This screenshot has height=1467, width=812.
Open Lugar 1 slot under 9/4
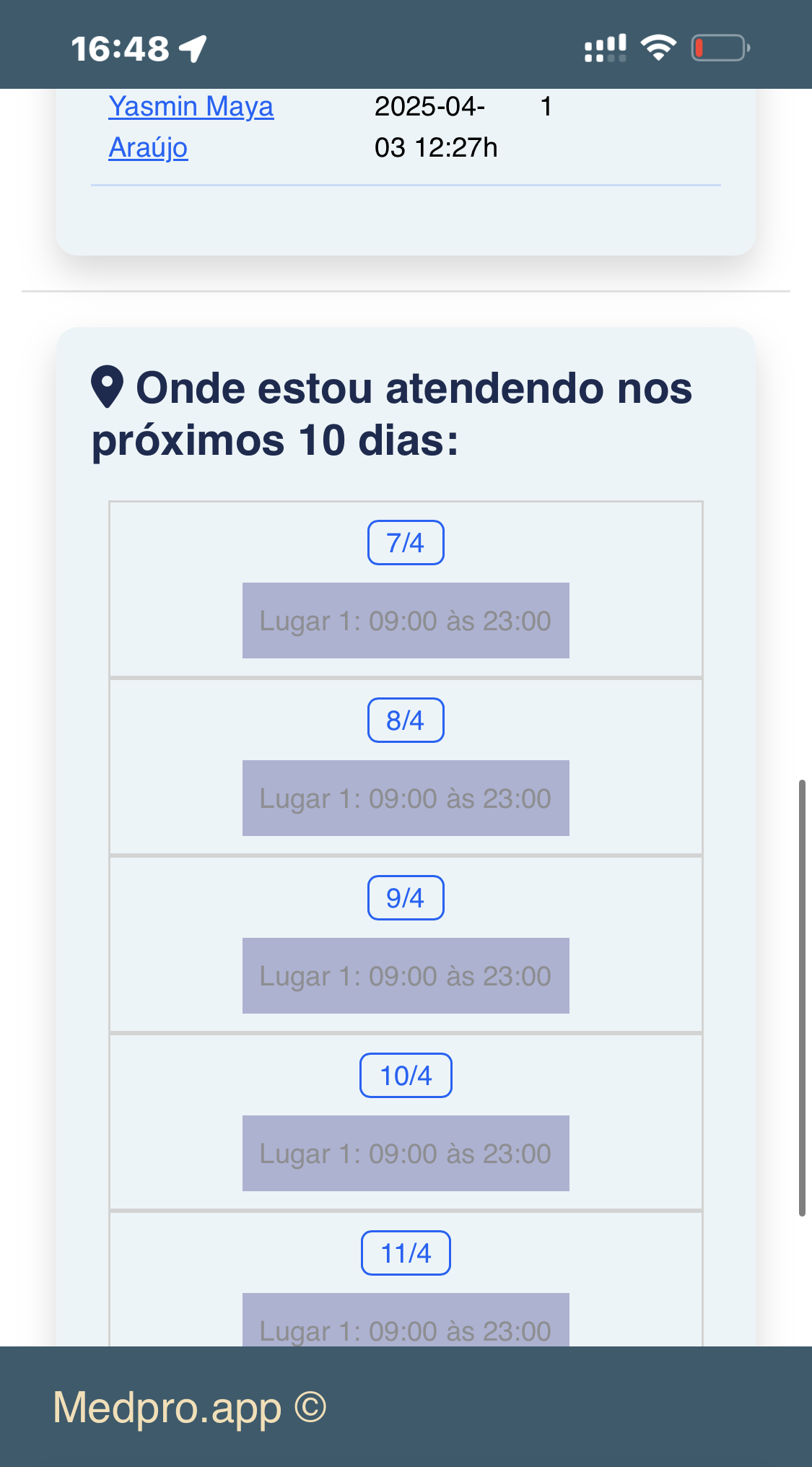[x=406, y=975]
